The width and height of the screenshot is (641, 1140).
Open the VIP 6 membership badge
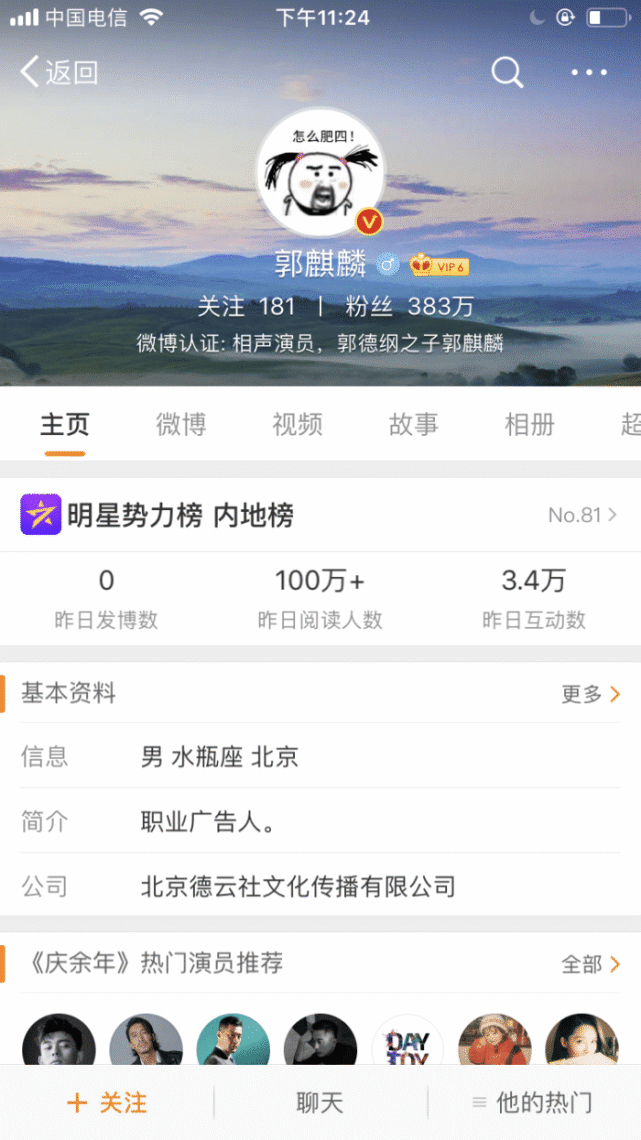(439, 266)
